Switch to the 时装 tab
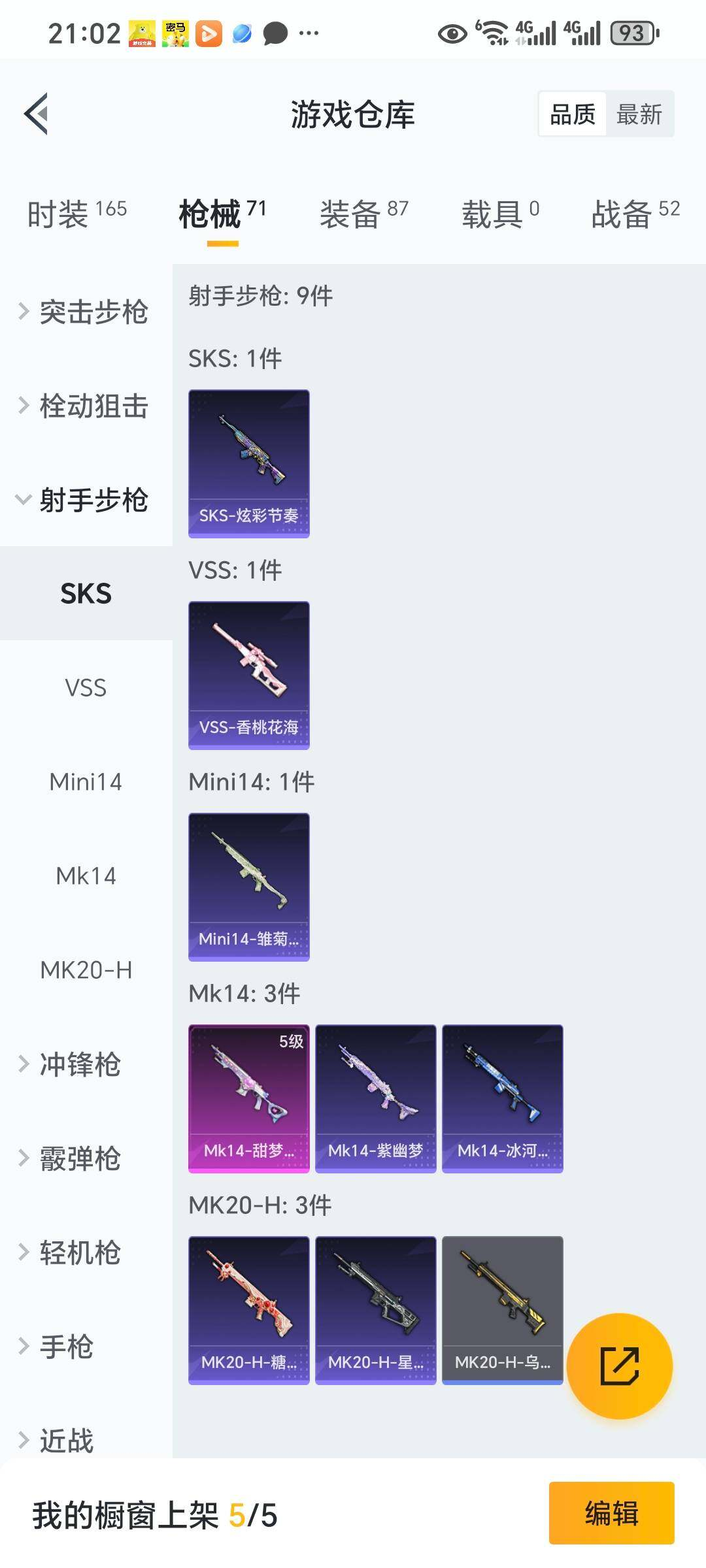This screenshot has height=1568, width=706. pos(76,214)
